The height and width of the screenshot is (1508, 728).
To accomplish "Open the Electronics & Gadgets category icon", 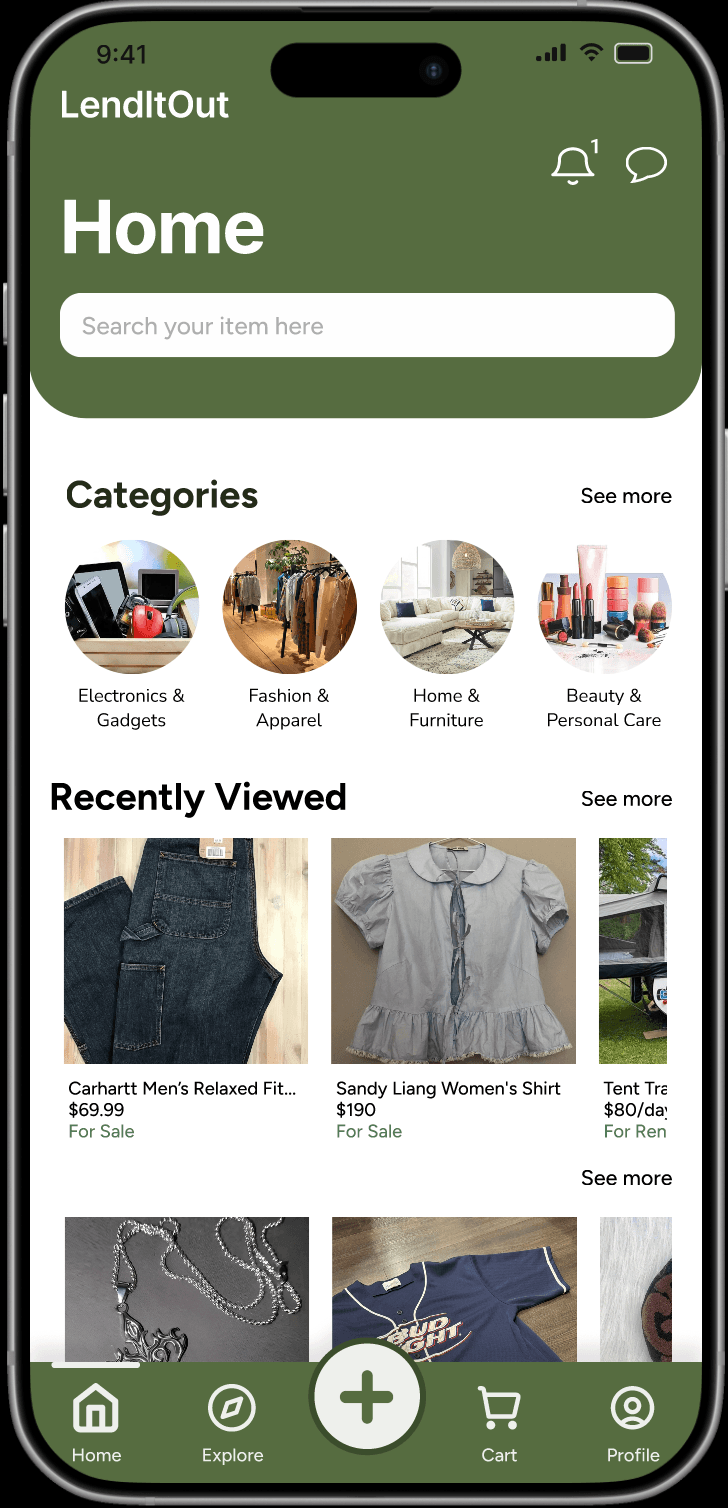I will click(131, 606).
